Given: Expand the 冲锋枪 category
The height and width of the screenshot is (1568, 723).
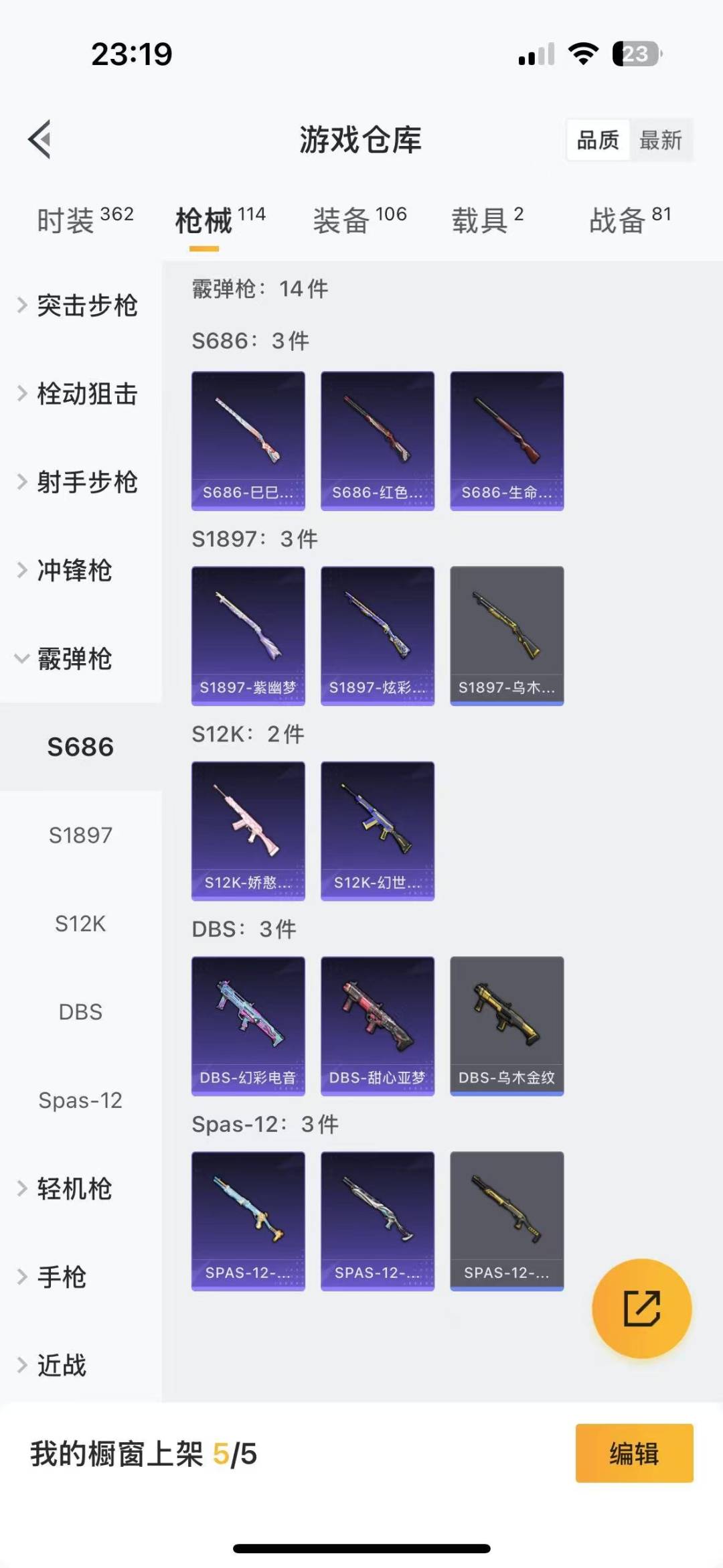Looking at the screenshot, I should pyautogui.click(x=80, y=571).
